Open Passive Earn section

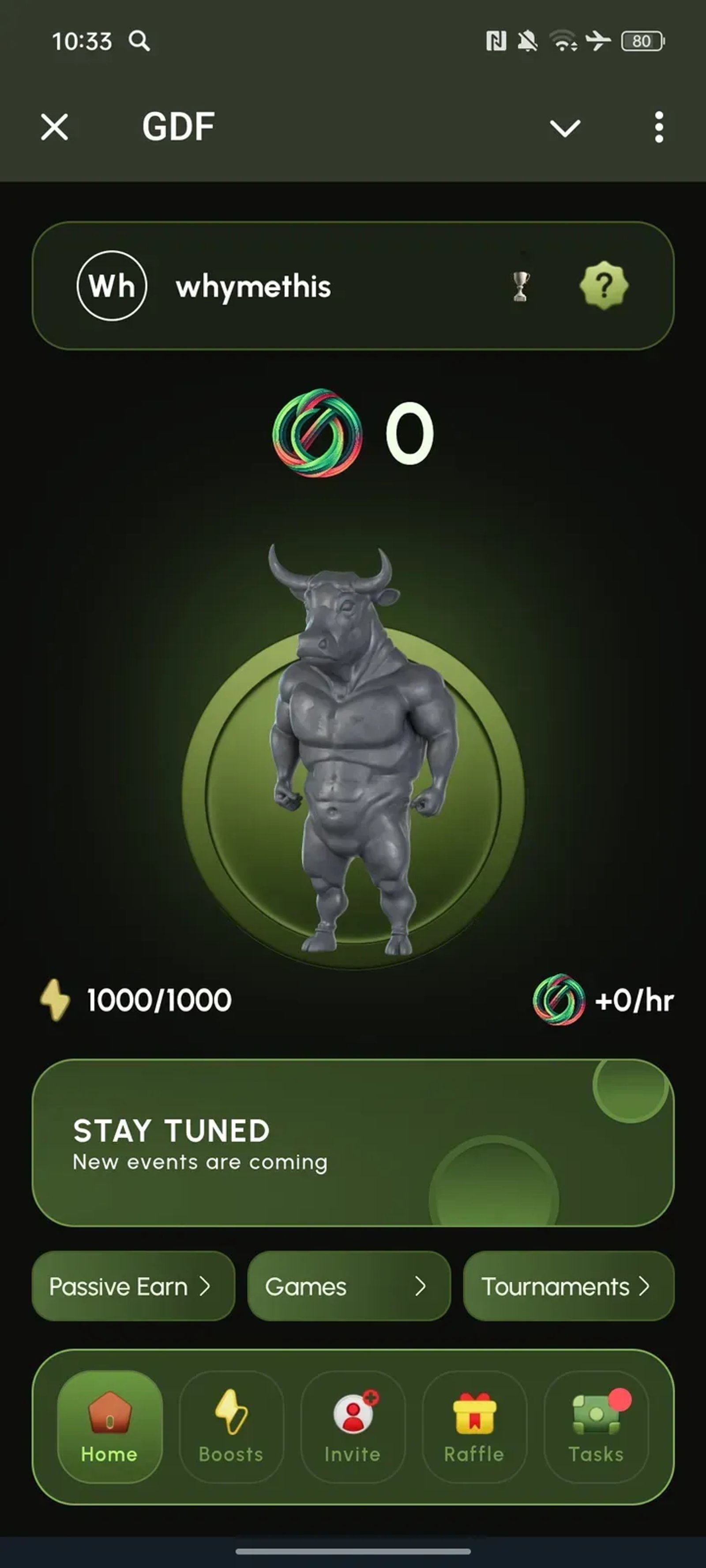click(x=133, y=1286)
